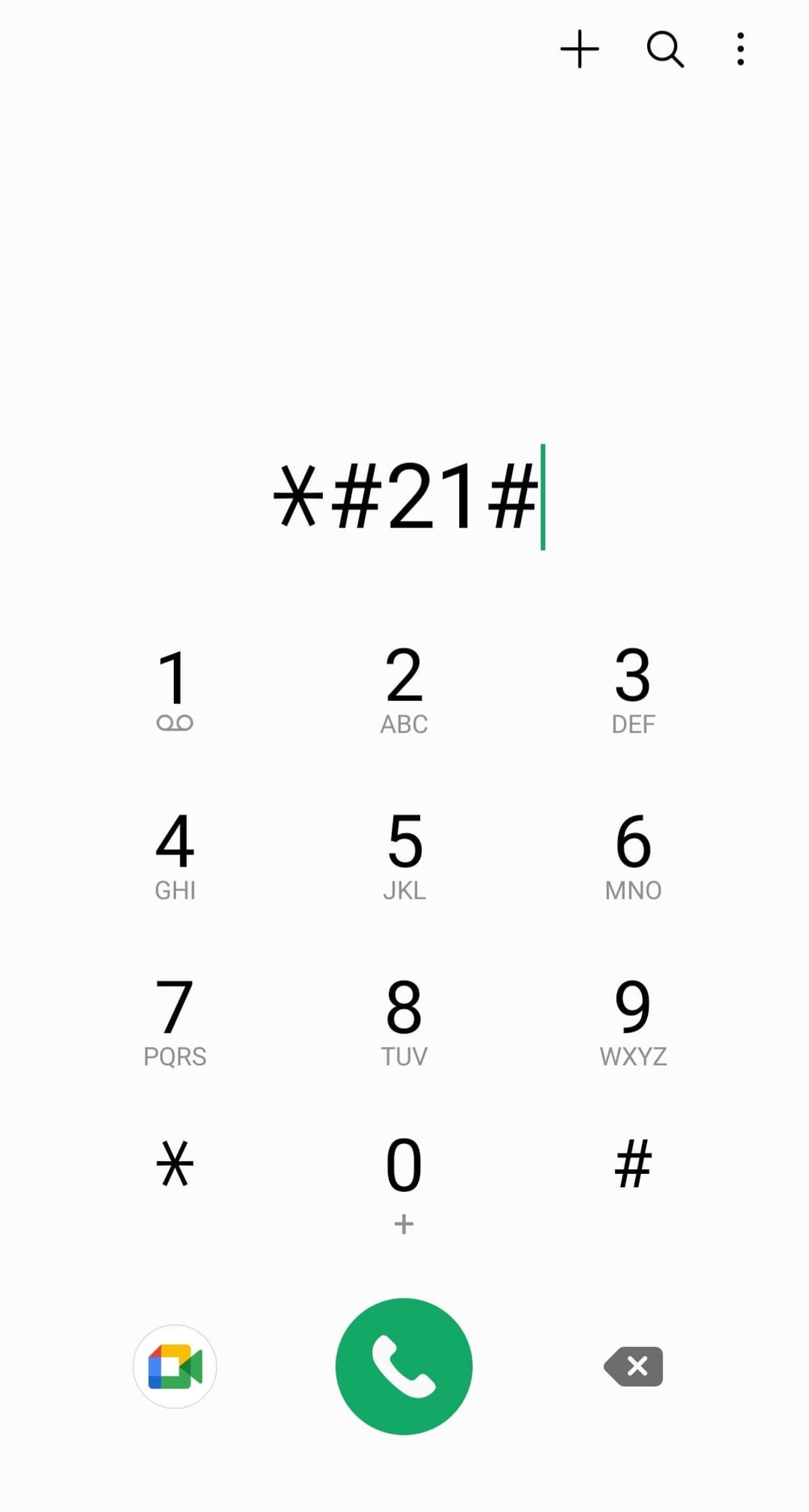Start a Google Meet video call
809x1512 pixels.
174,1366
